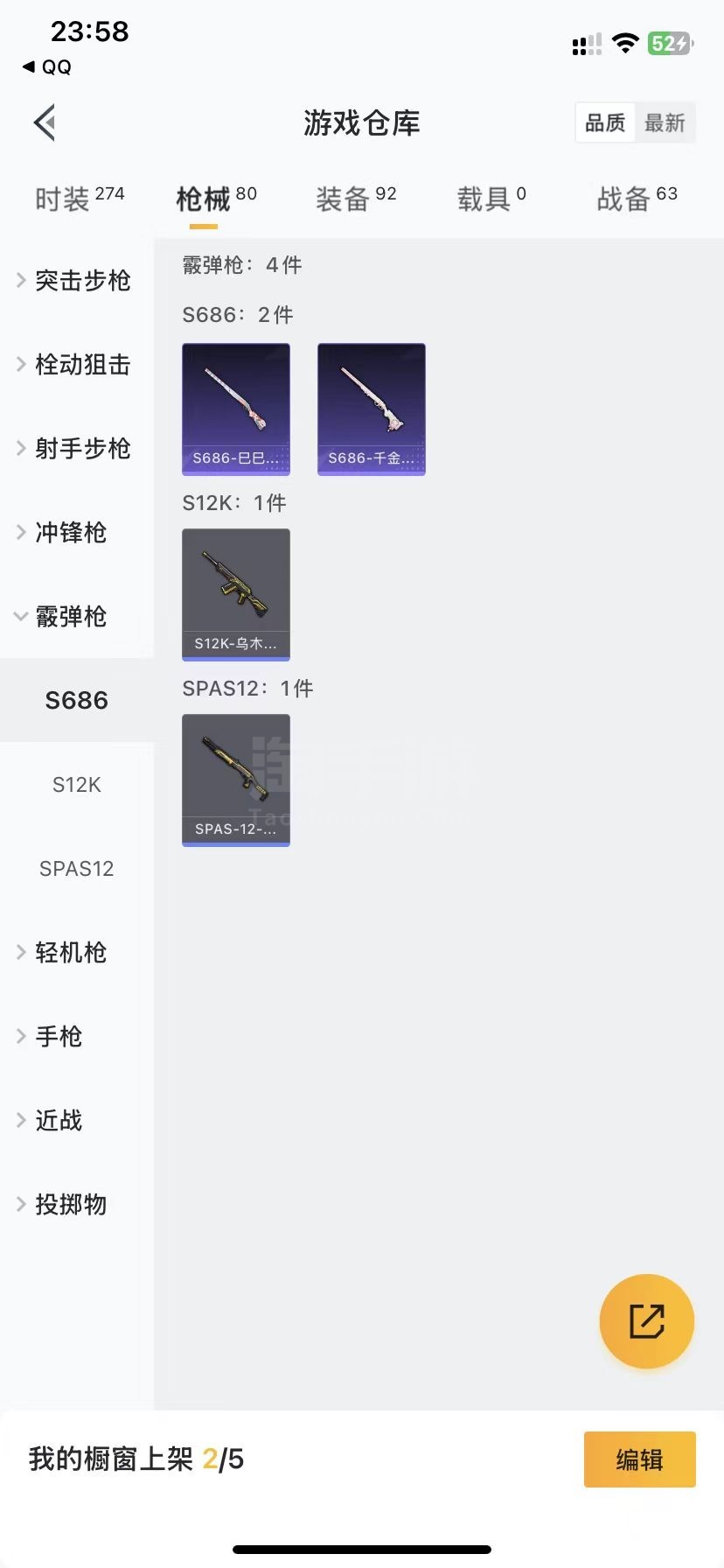
Task: Select SPAS12 in the sidebar
Action: [77, 868]
